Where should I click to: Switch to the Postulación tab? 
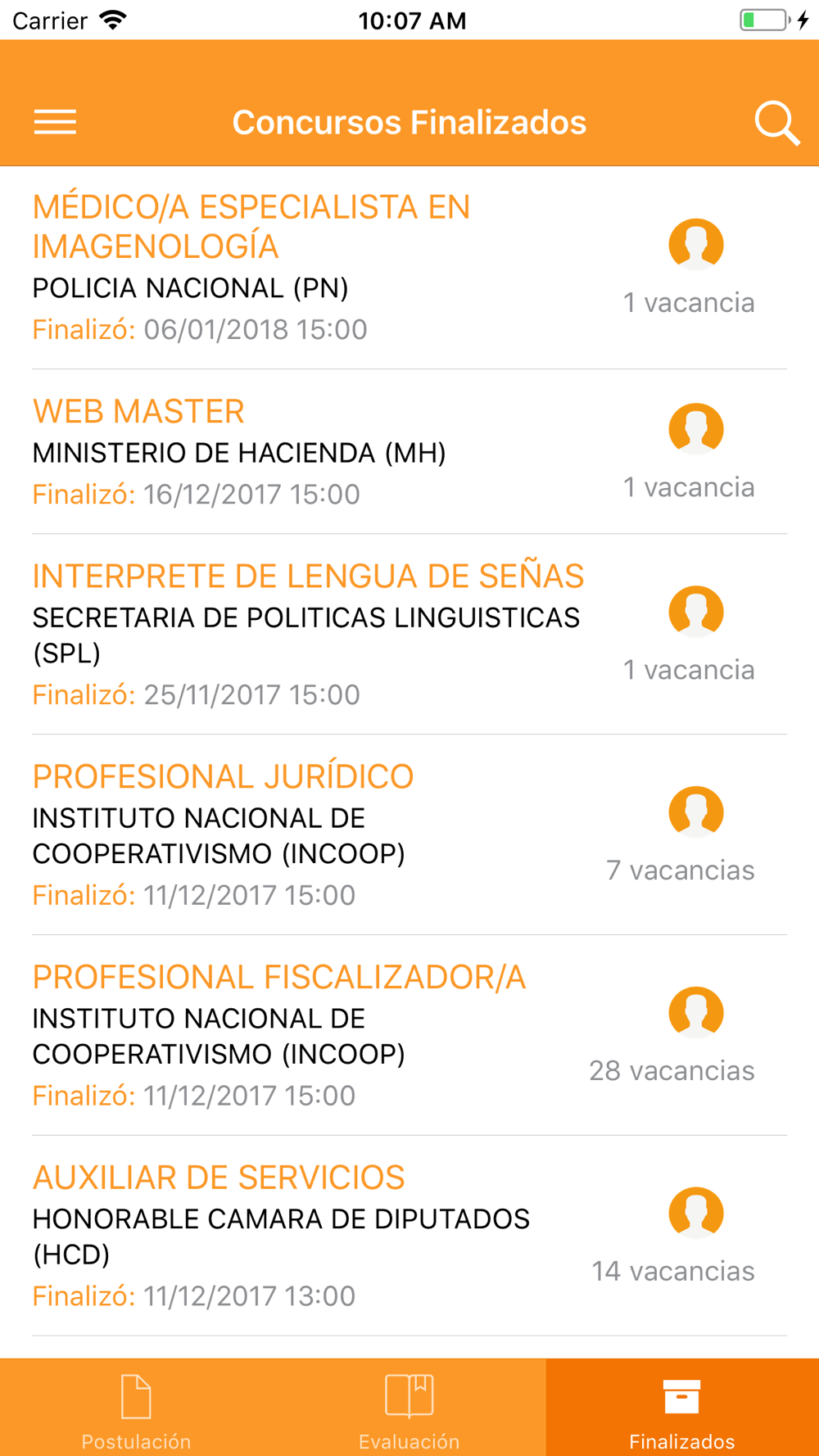[x=136, y=1409]
